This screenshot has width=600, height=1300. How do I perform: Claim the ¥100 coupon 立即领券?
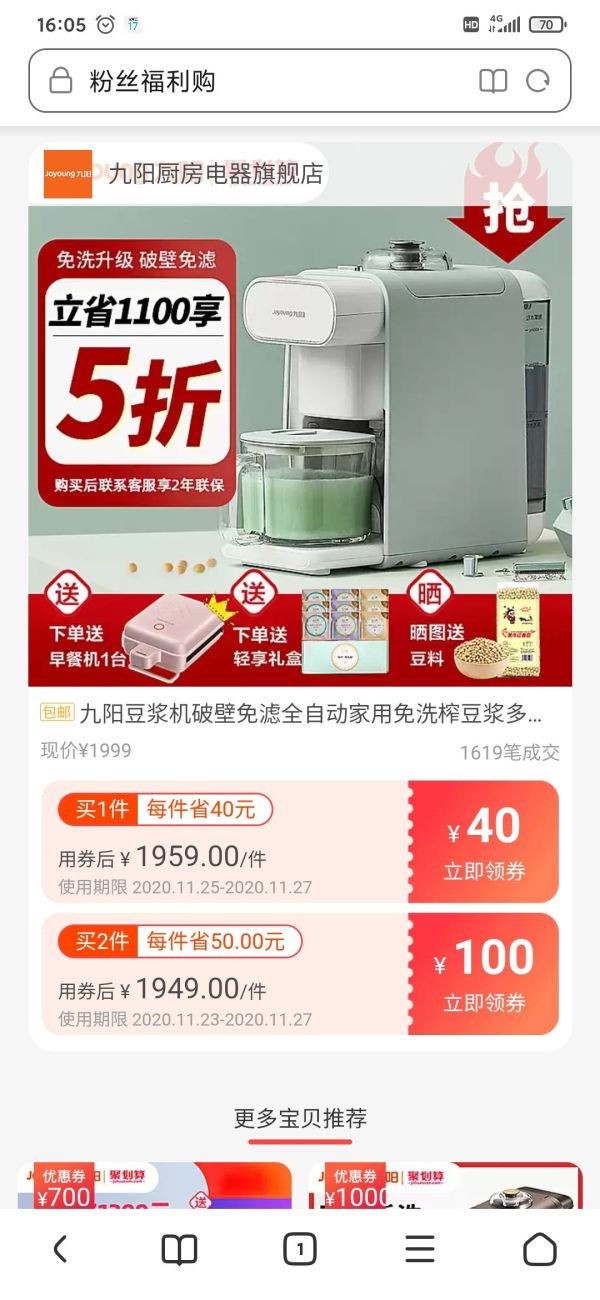click(484, 974)
